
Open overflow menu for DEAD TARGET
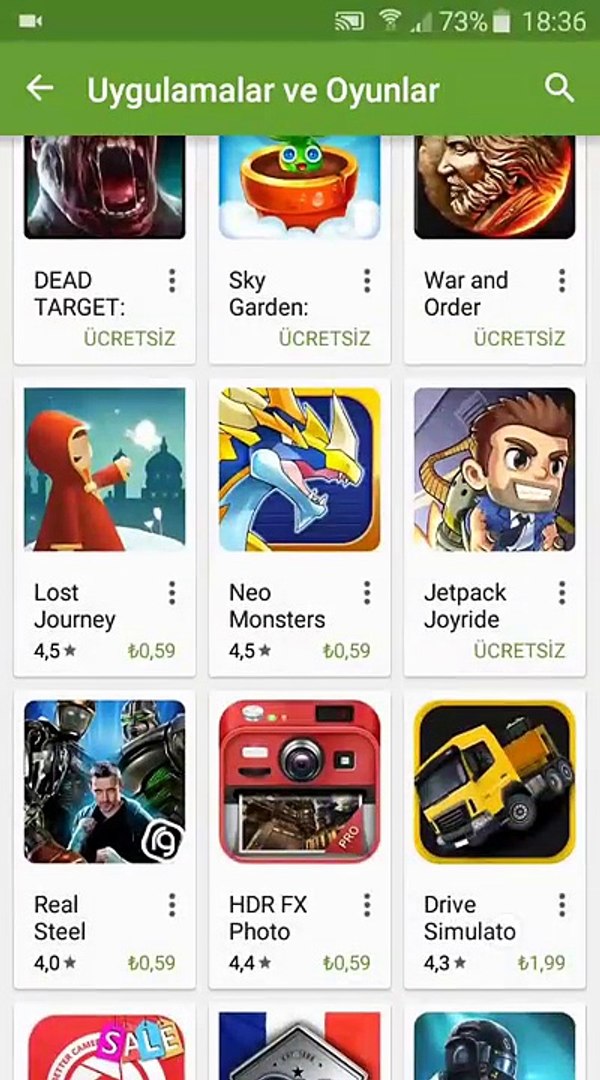tap(172, 281)
